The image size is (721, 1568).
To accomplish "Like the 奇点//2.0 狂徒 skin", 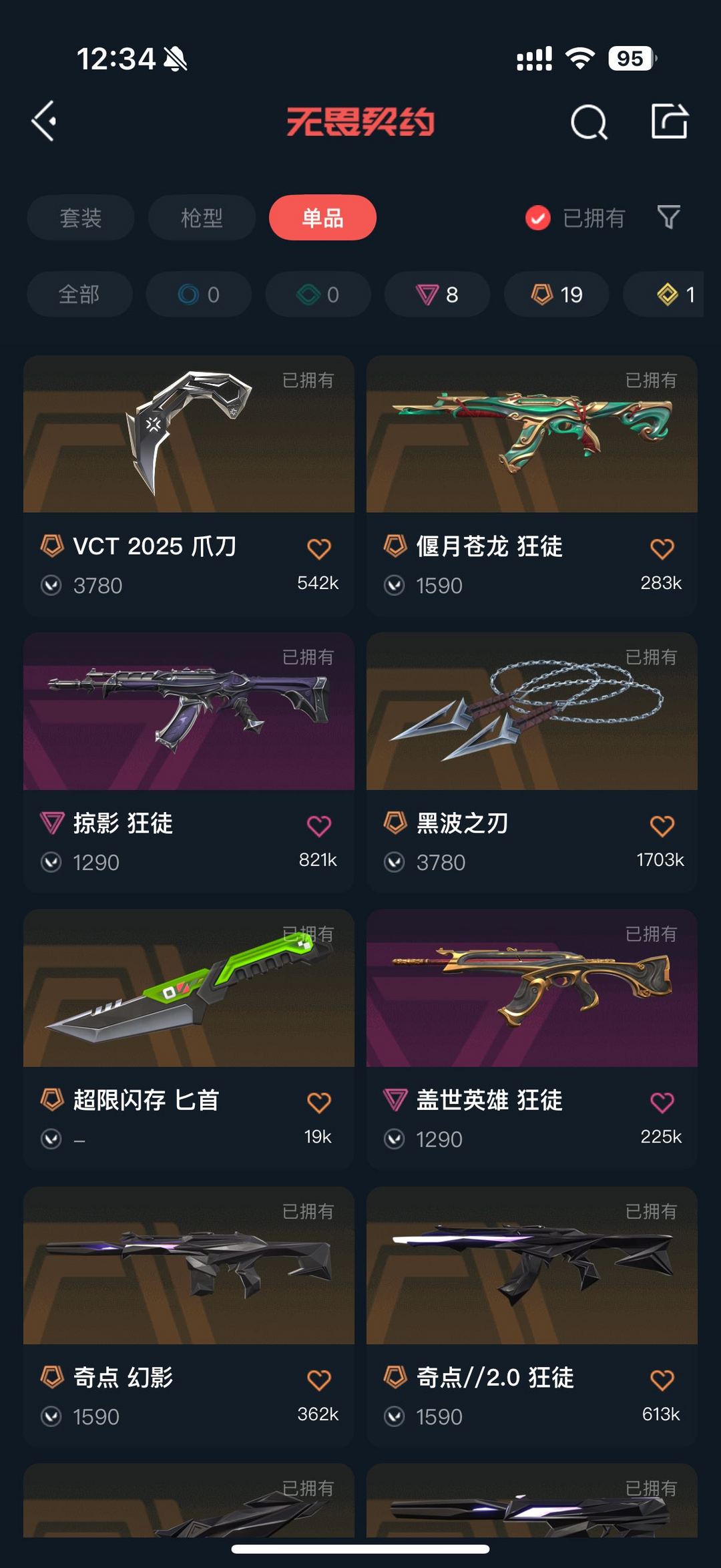I will (662, 1380).
